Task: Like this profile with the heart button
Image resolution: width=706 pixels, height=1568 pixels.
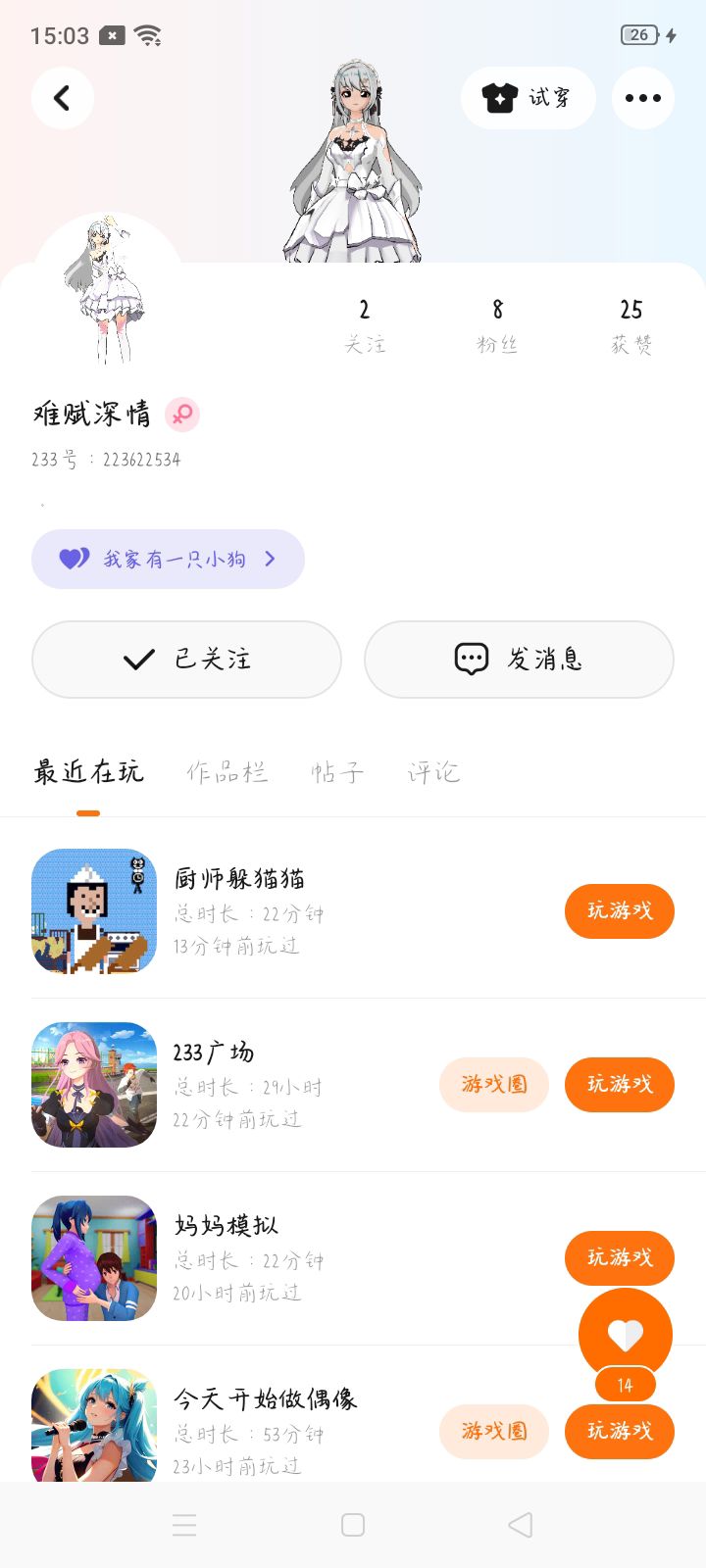Action: [625, 1334]
